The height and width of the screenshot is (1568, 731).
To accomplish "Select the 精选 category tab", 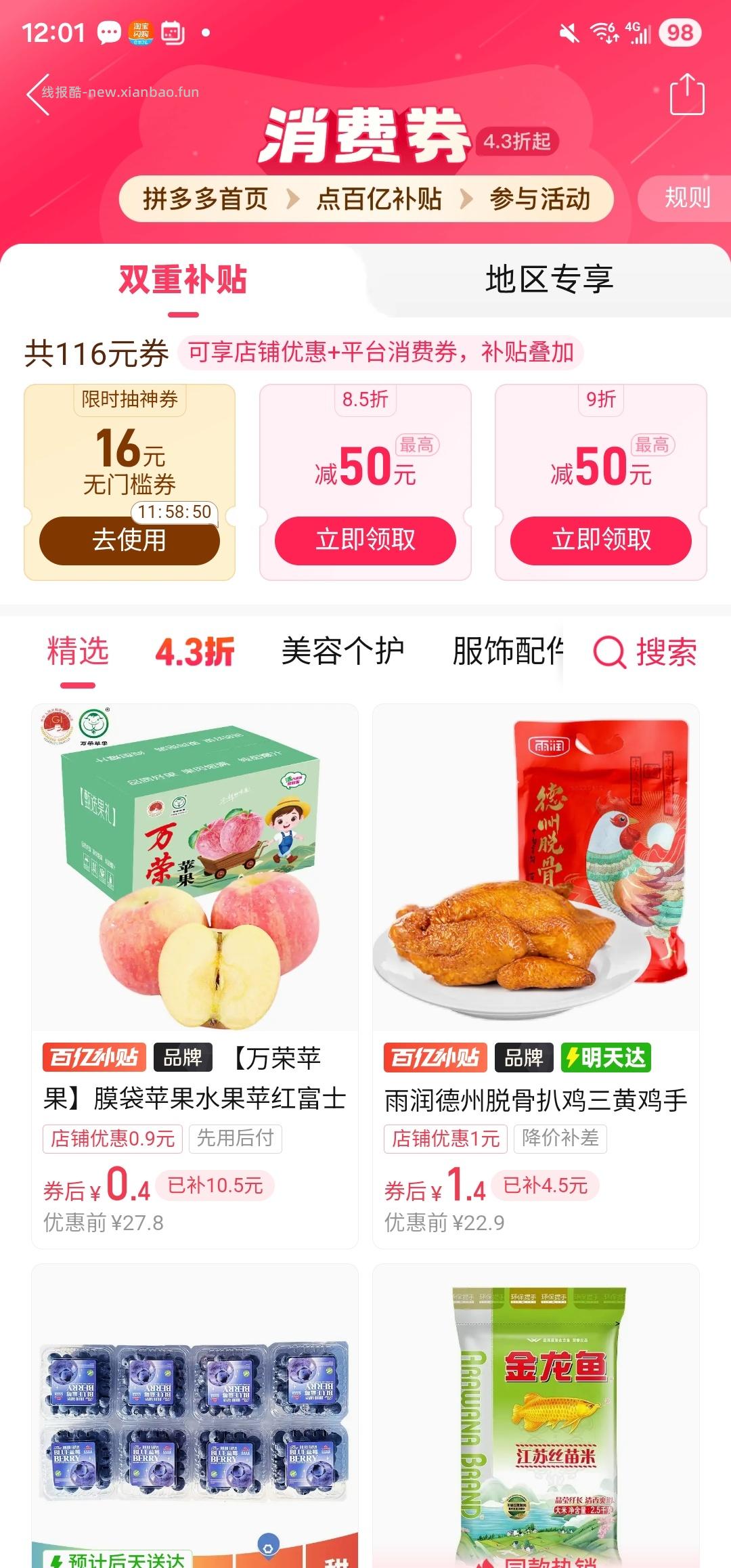I will (76, 651).
